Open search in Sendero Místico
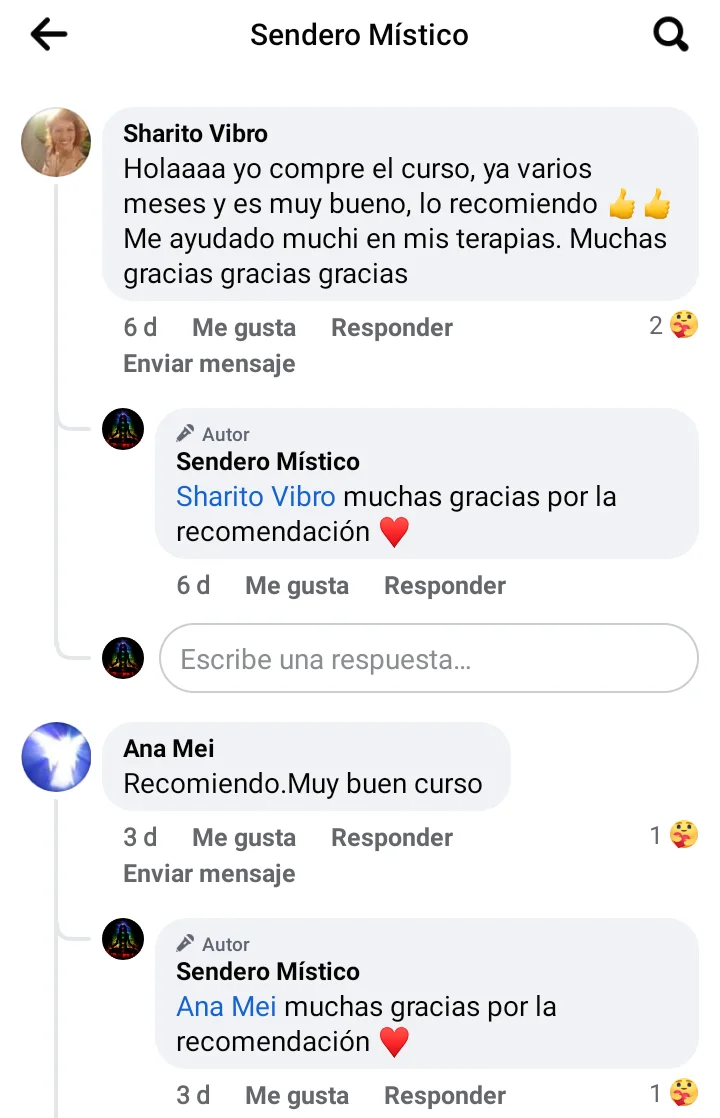The image size is (720, 1118). tap(670, 35)
